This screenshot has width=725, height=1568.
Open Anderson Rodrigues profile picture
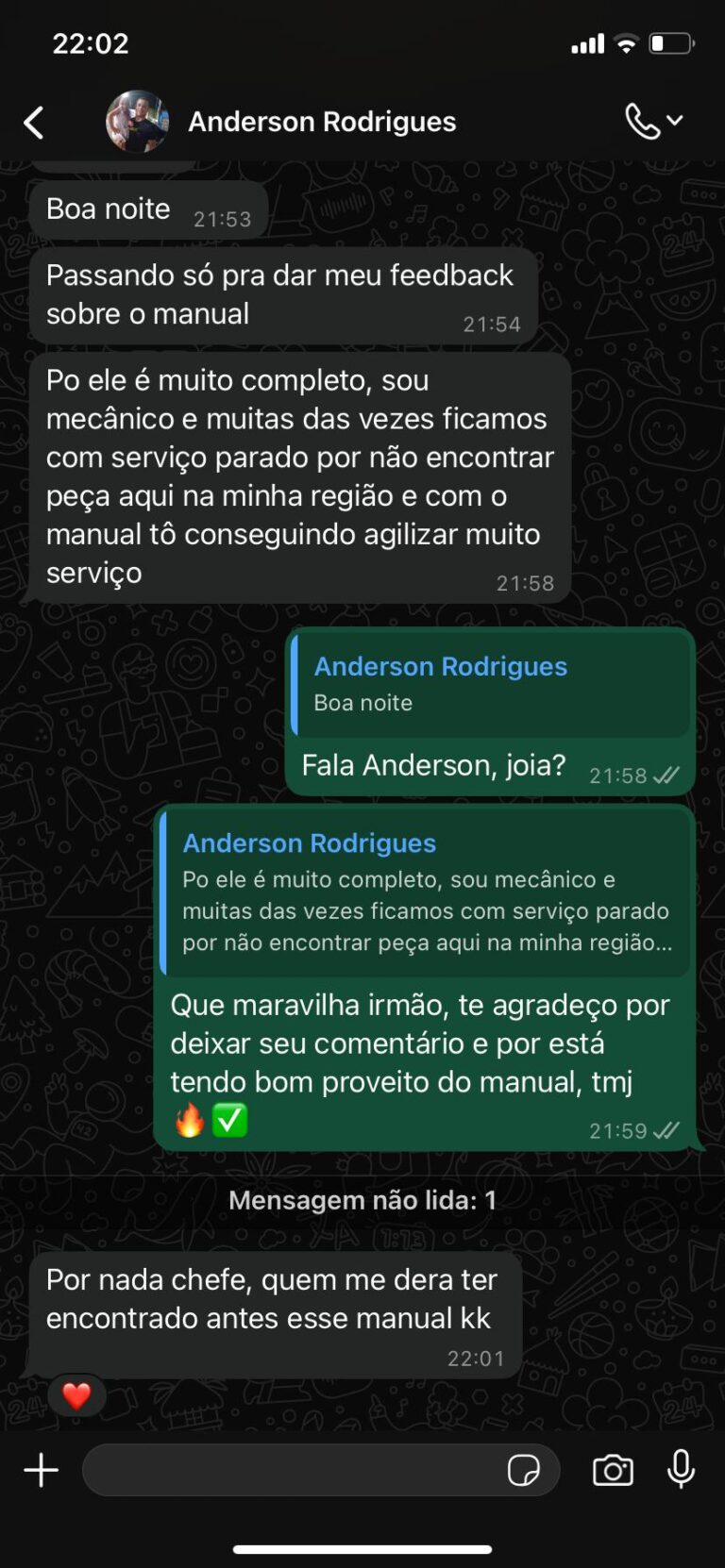pyautogui.click(x=135, y=121)
